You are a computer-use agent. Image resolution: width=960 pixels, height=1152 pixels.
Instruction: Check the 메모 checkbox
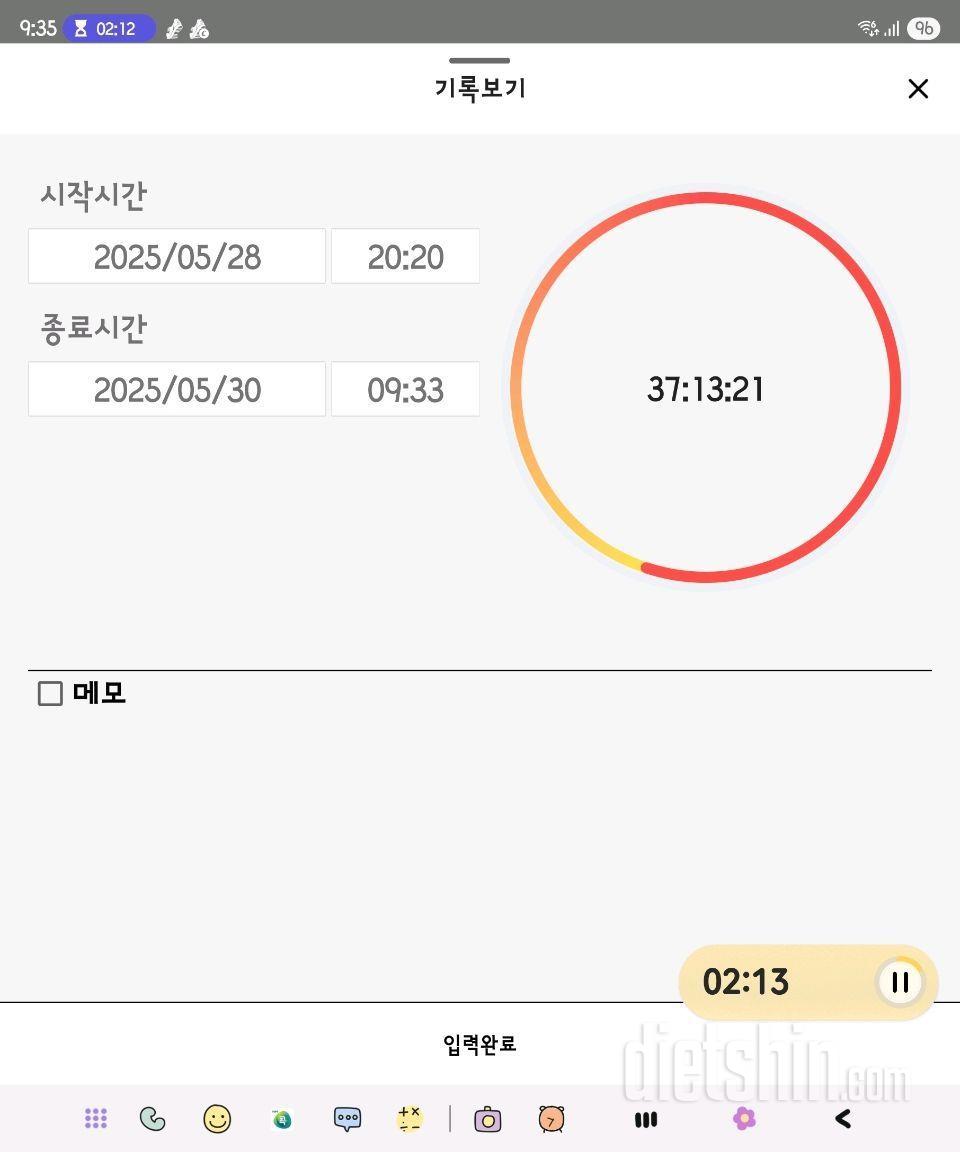point(50,693)
